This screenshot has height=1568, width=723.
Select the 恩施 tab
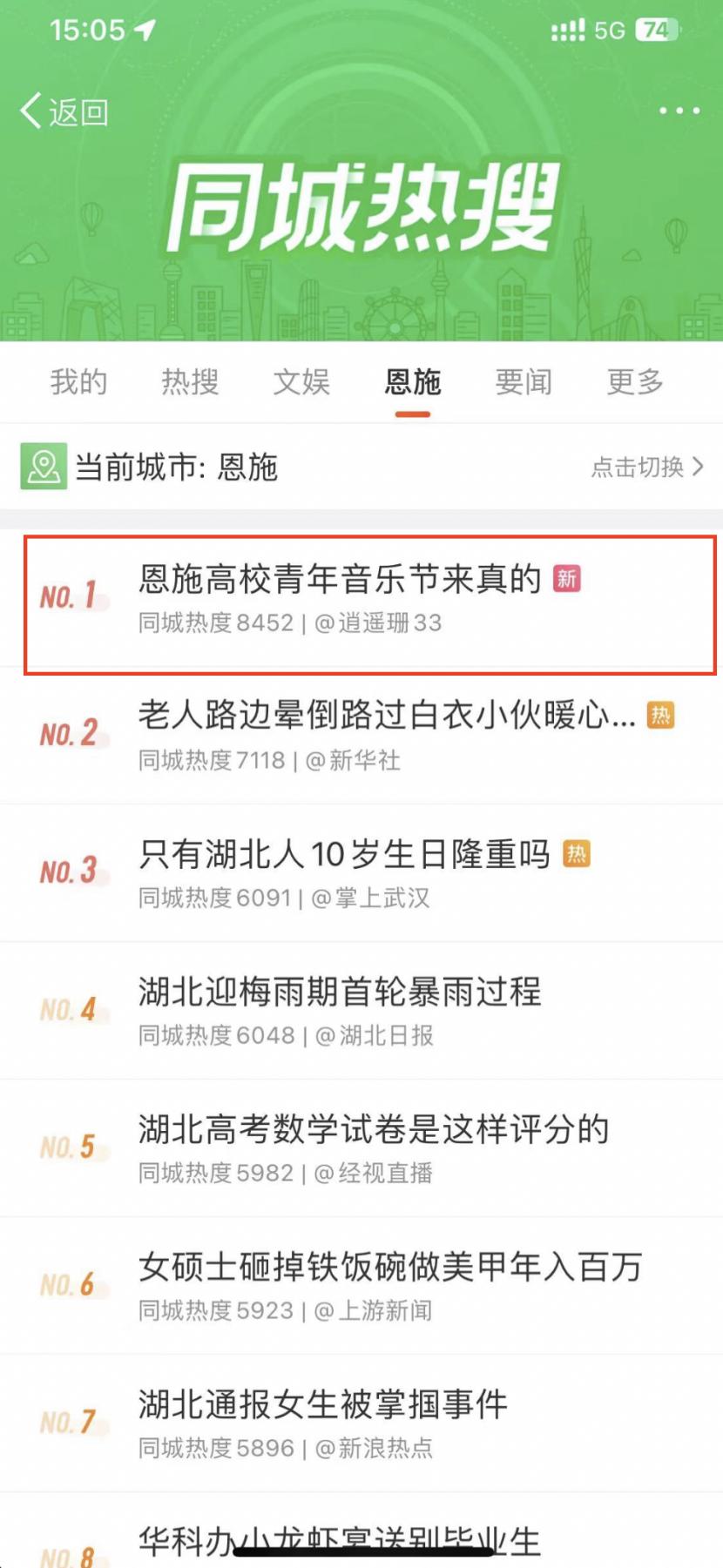pos(413,381)
